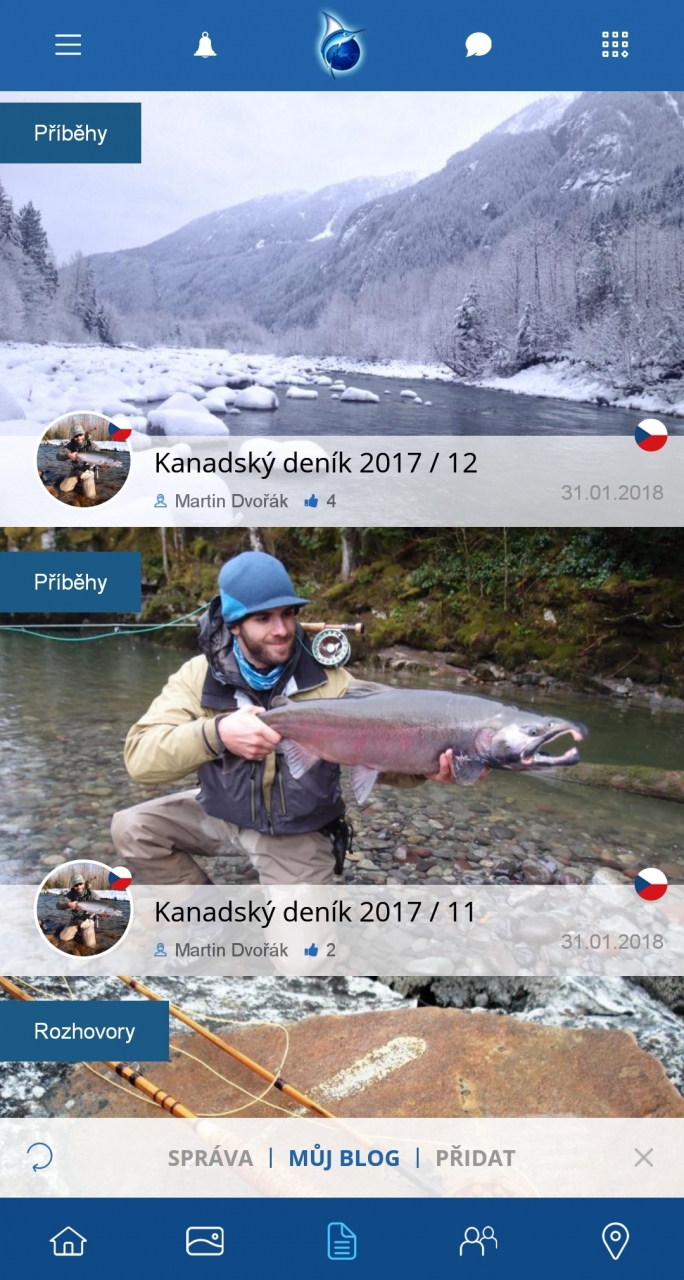Refresh the blog feed

click(x=40, y=1158)
